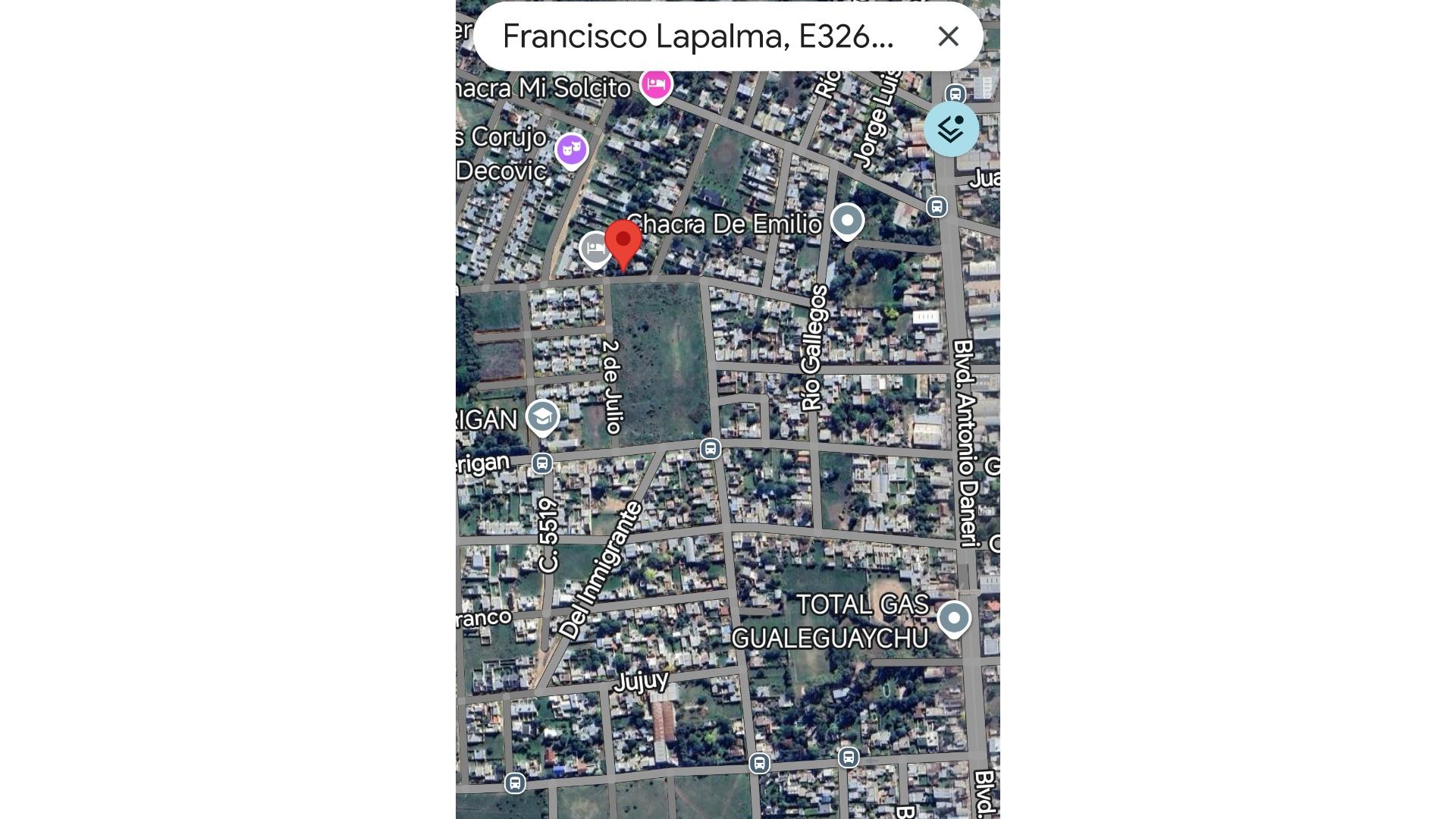
Task: Open the map layers button
Action: pos(950,129)
